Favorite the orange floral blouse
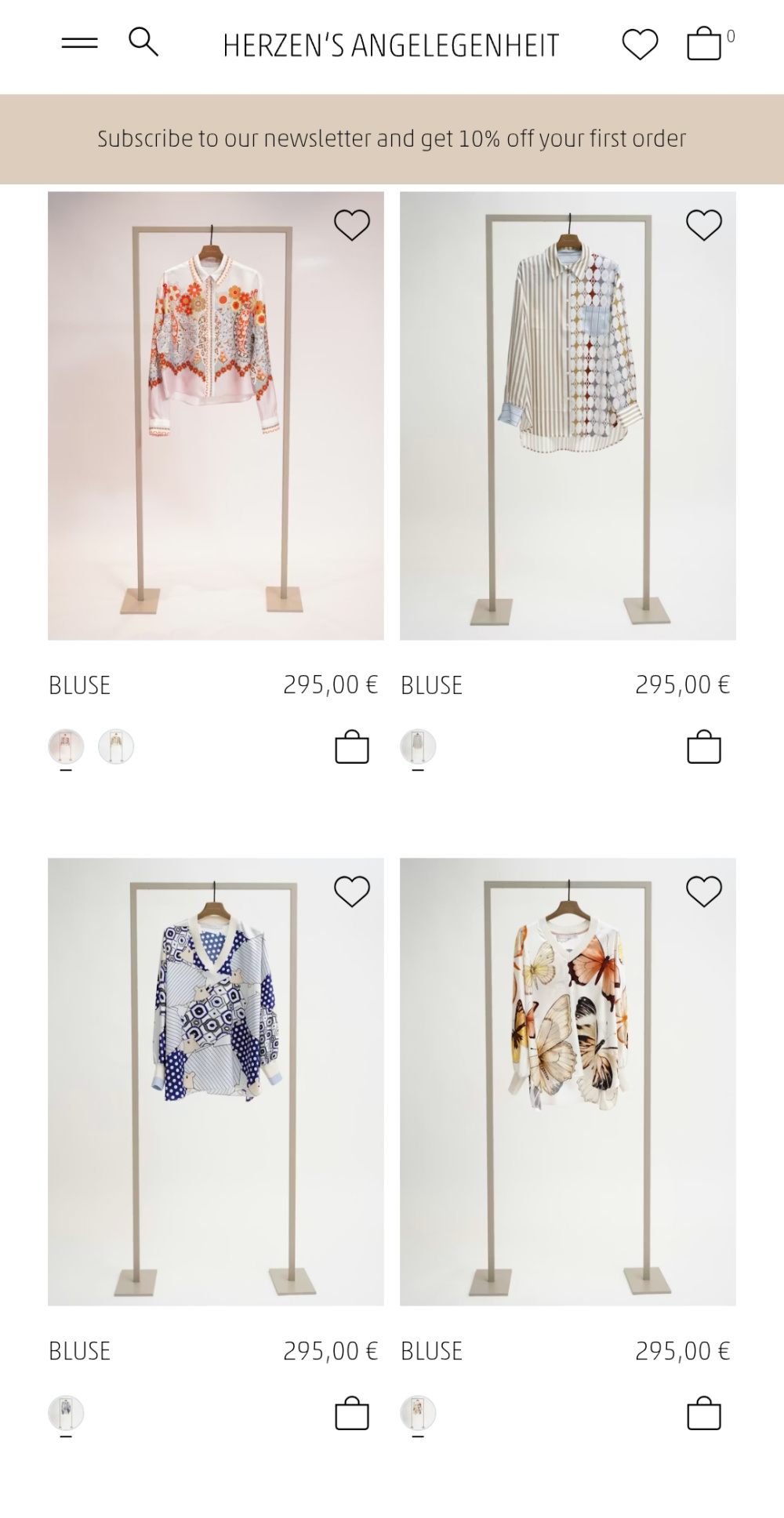Image resolution: width=784 pixels, height=1518 pixels. (x=352, y=225)
